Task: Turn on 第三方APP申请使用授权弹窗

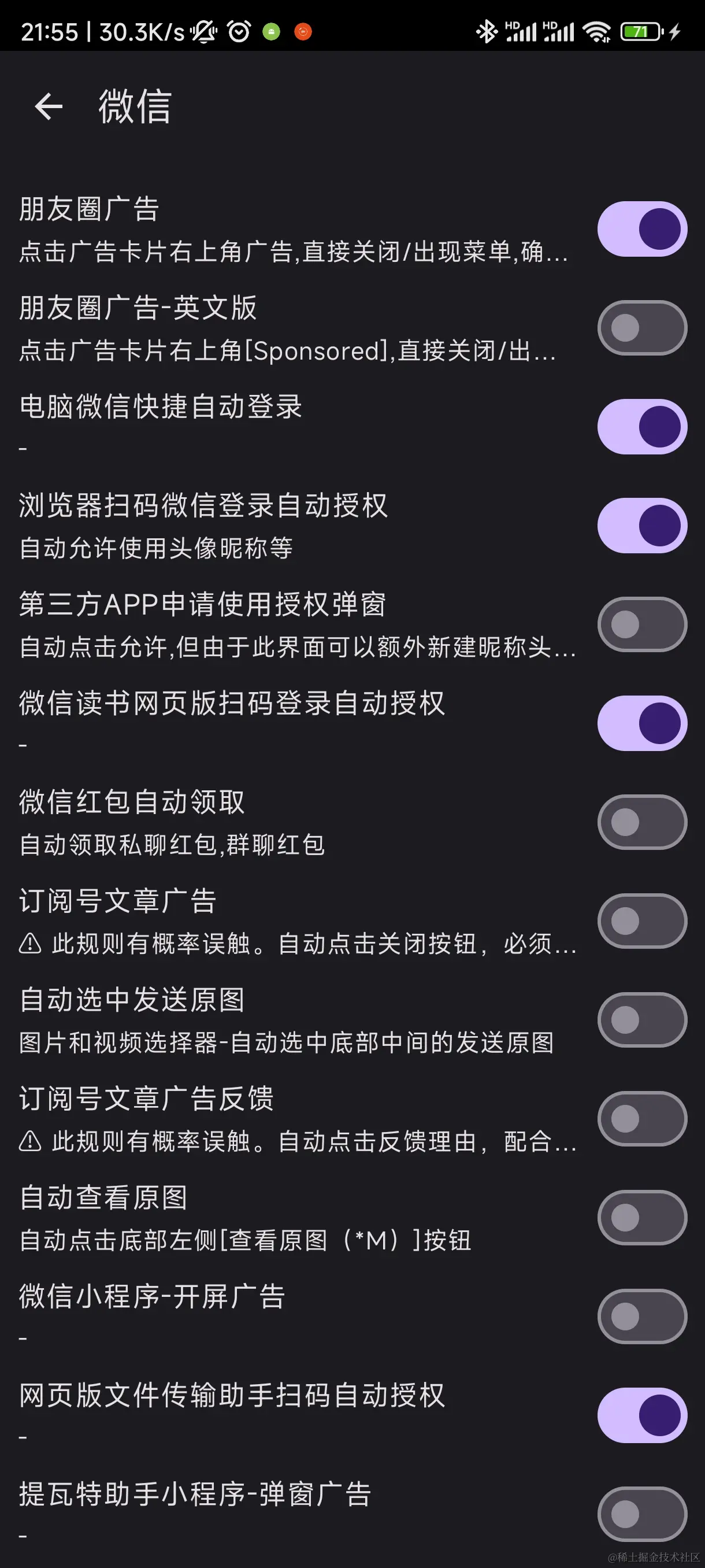Action: click(642, 624)
